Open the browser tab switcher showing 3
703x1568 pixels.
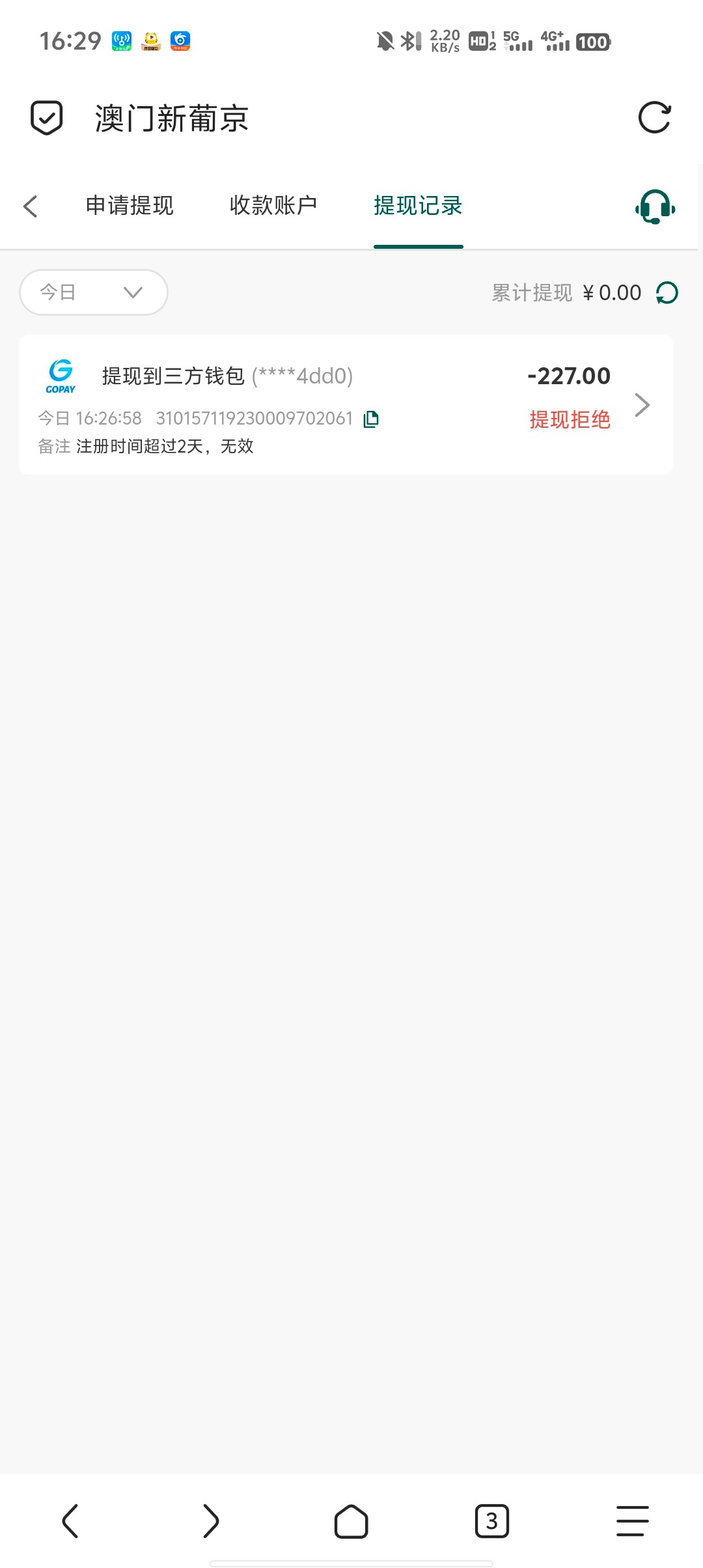coord(492,1521)
